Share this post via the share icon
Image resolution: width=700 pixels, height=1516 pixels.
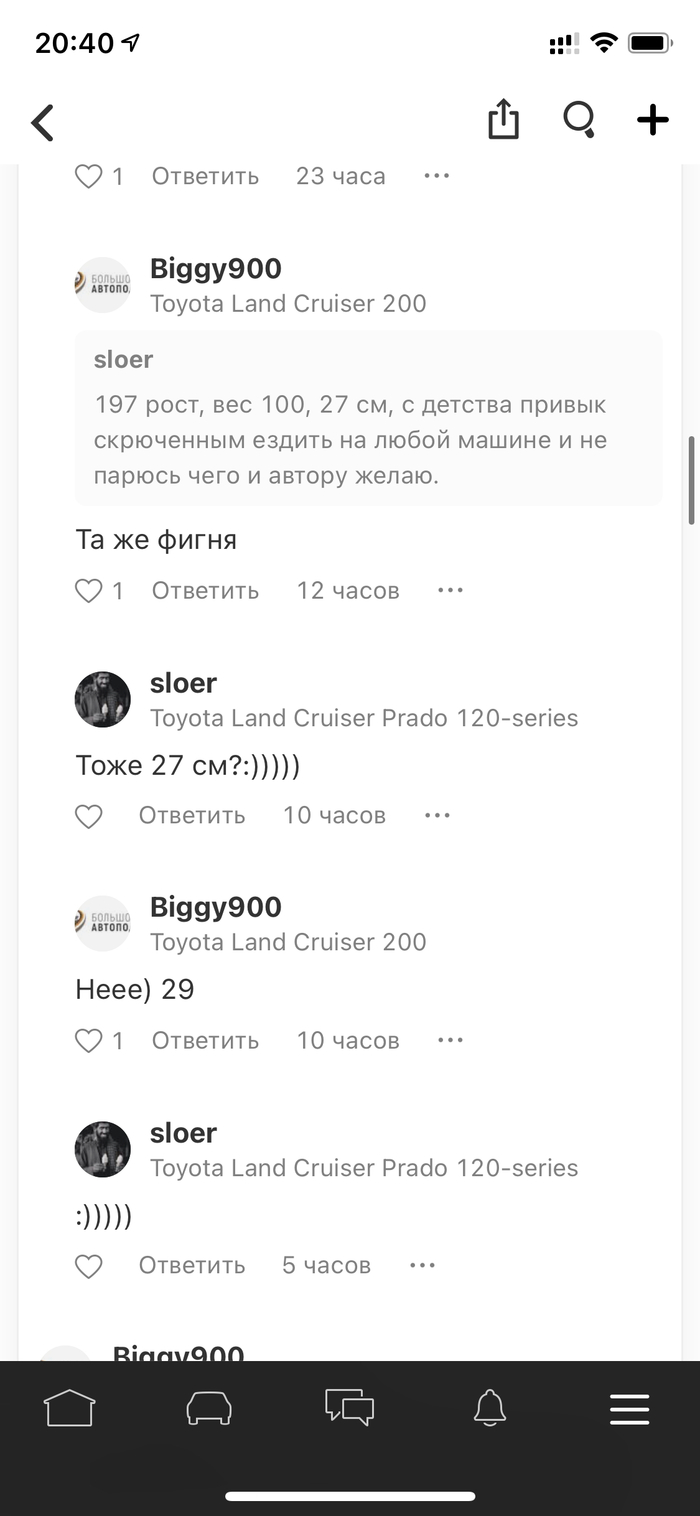click(503, 120)
